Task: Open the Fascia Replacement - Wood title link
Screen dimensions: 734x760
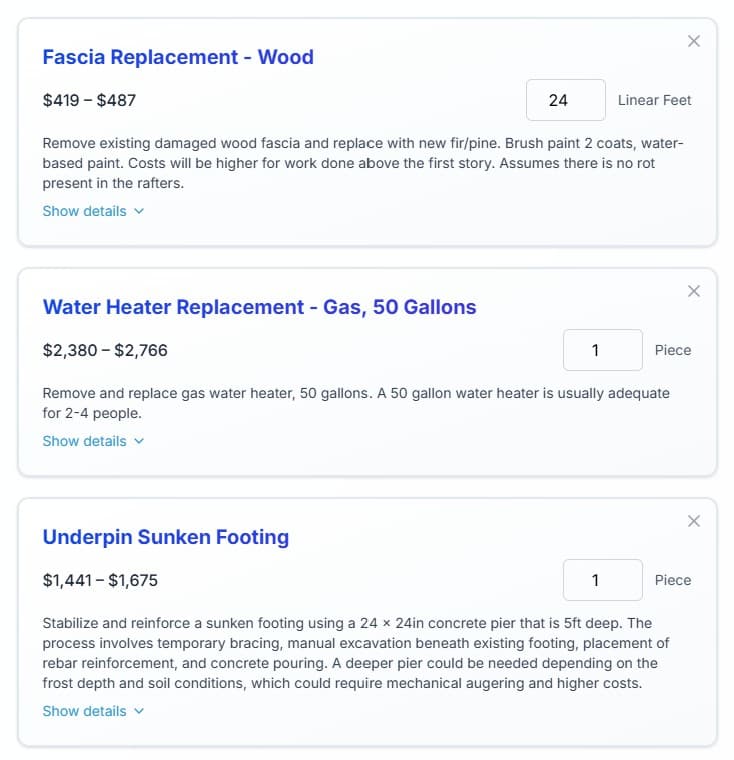Action: click(177, 57)
